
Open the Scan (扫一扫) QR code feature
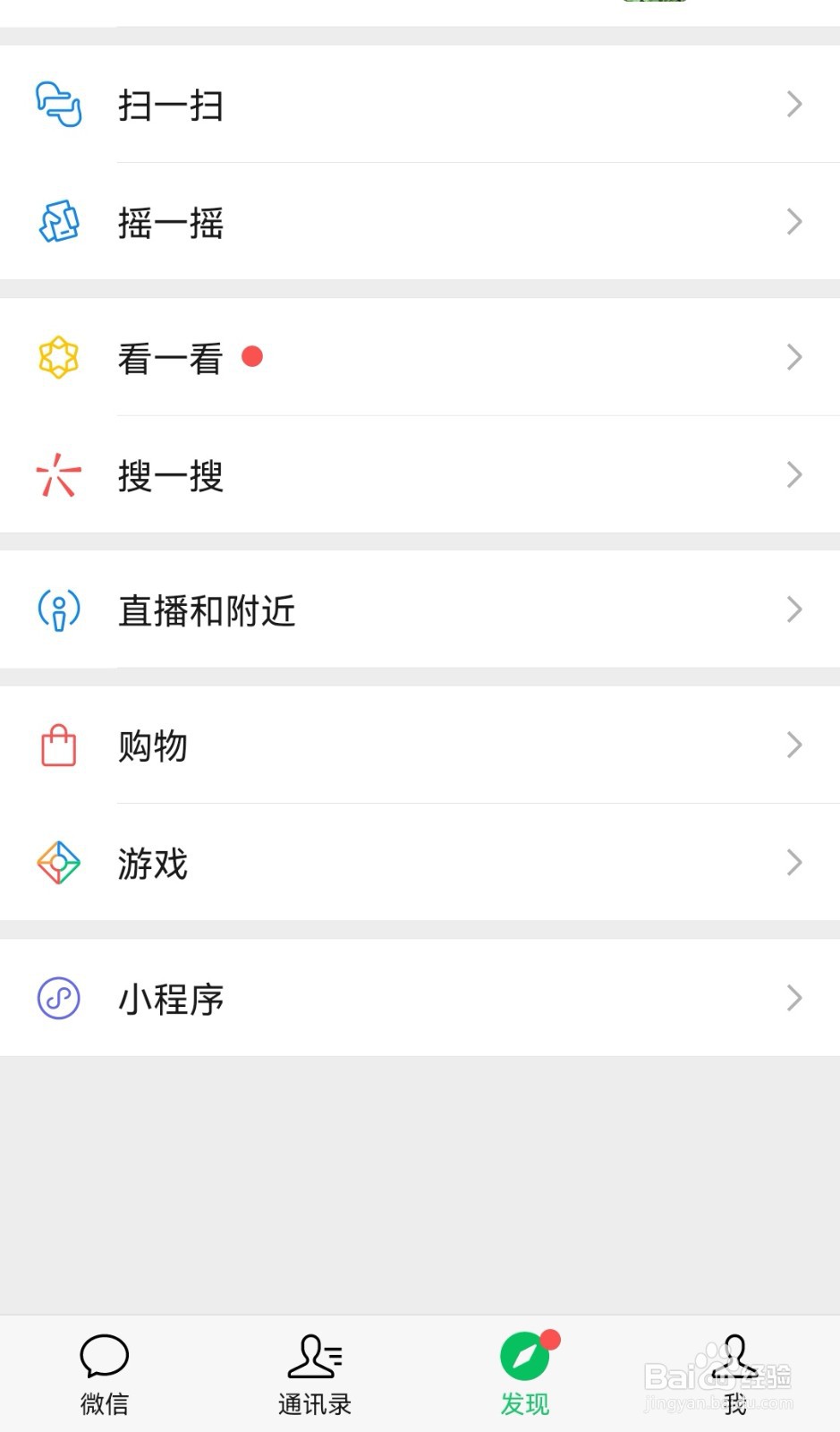pos(170,105)
